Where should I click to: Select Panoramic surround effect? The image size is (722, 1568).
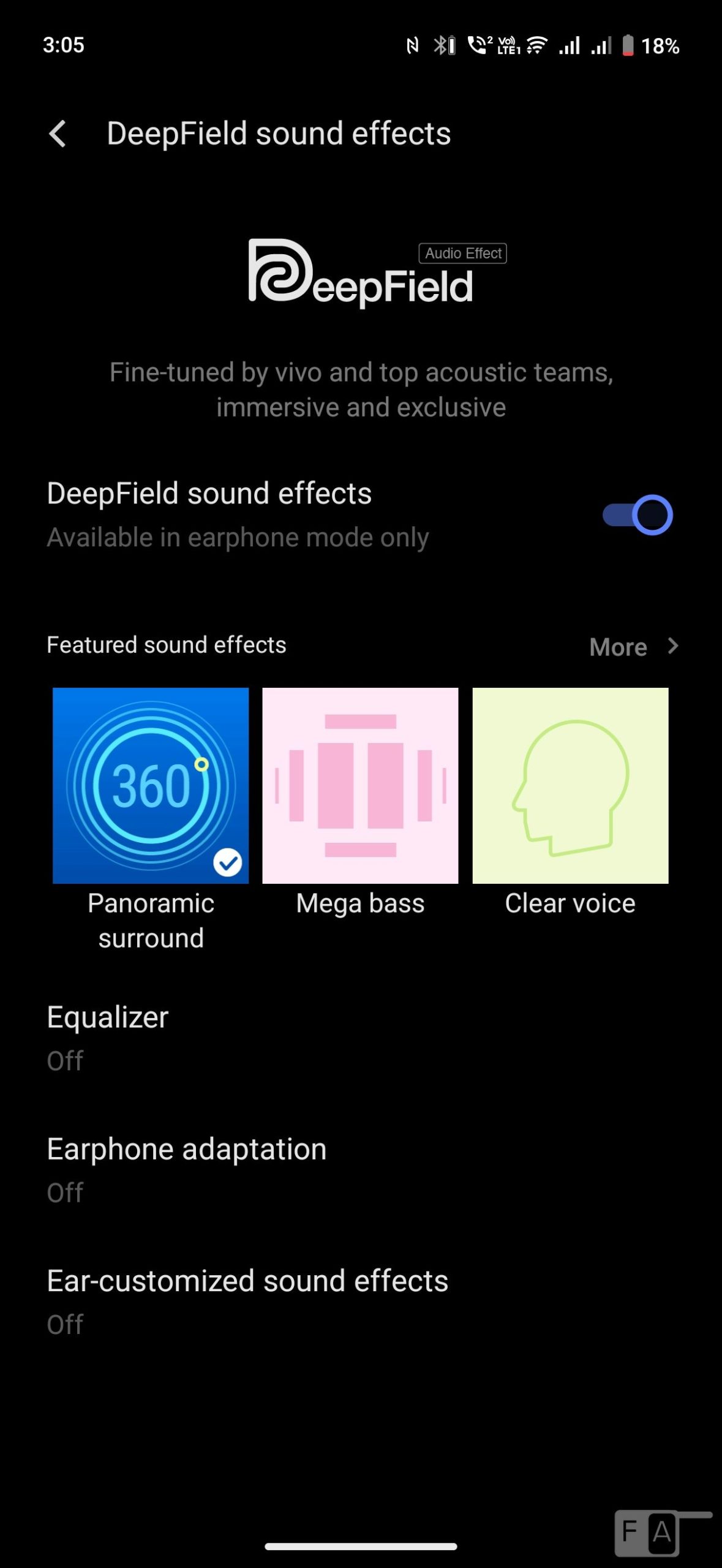point(151,785)
